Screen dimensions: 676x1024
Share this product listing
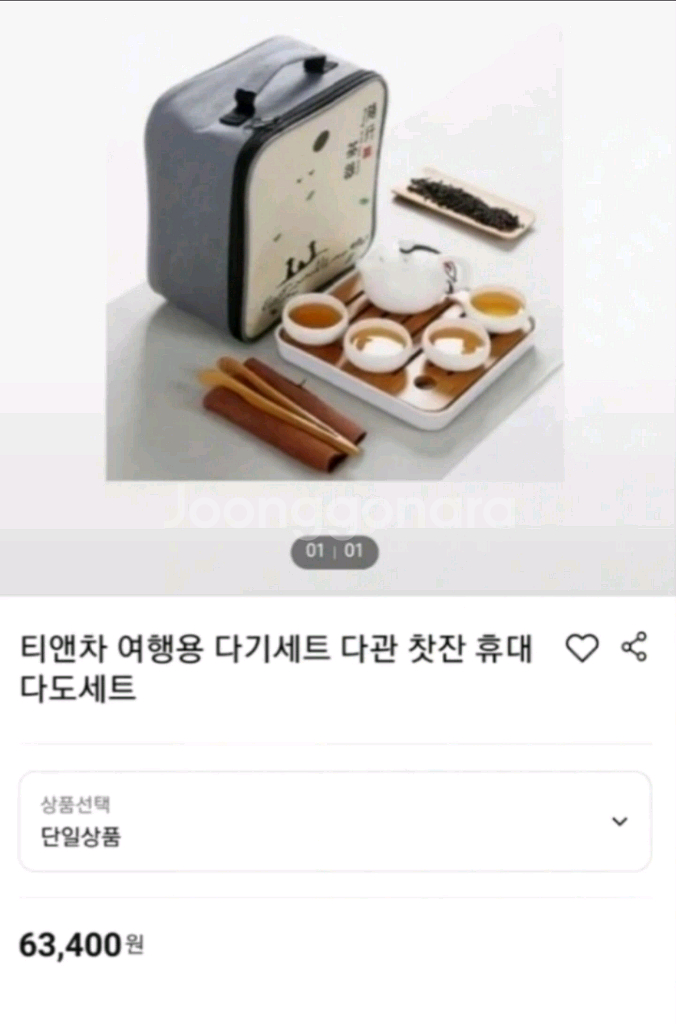634,647
